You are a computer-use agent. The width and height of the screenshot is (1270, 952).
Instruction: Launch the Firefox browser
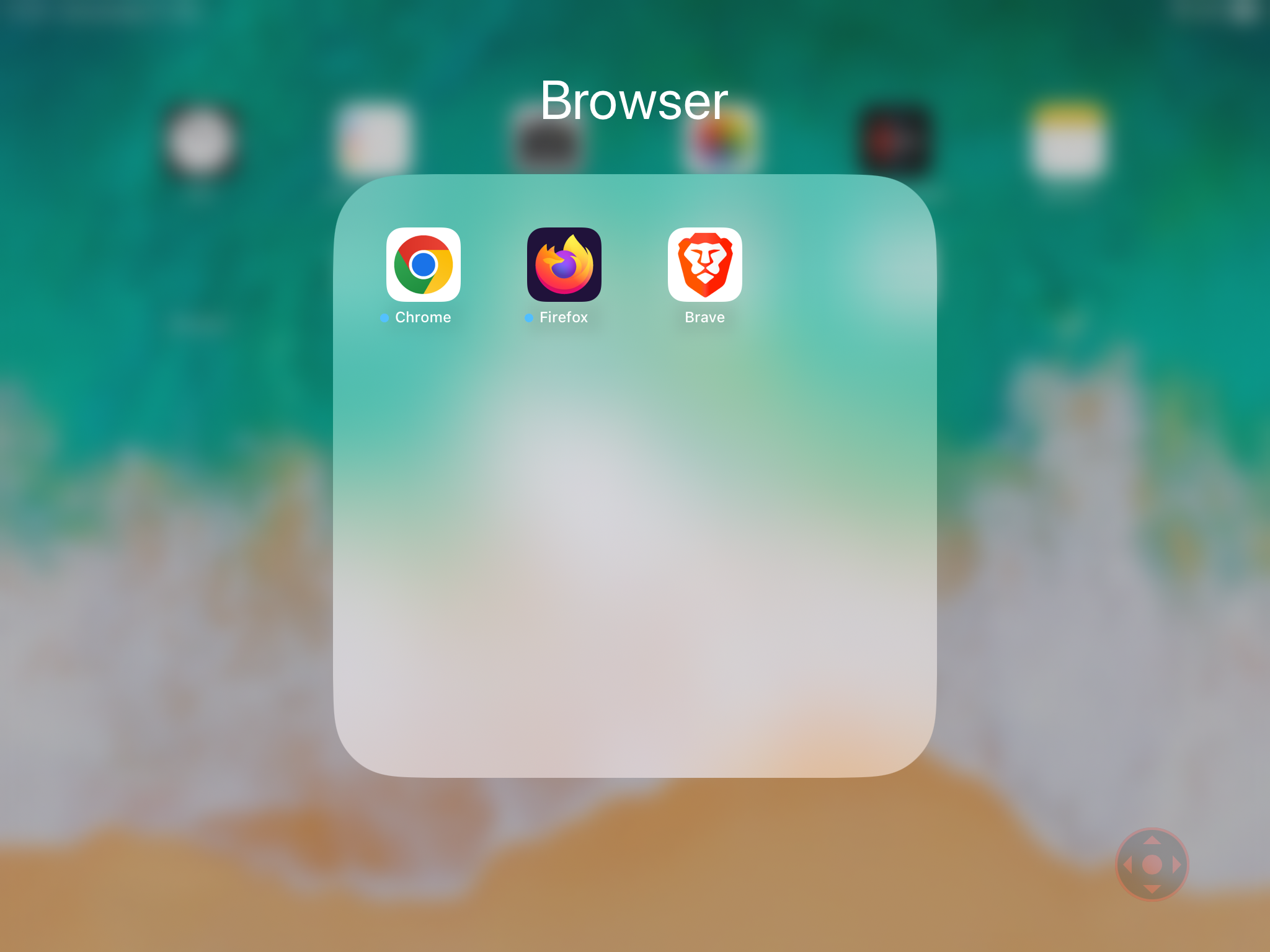tap(564, 265)
